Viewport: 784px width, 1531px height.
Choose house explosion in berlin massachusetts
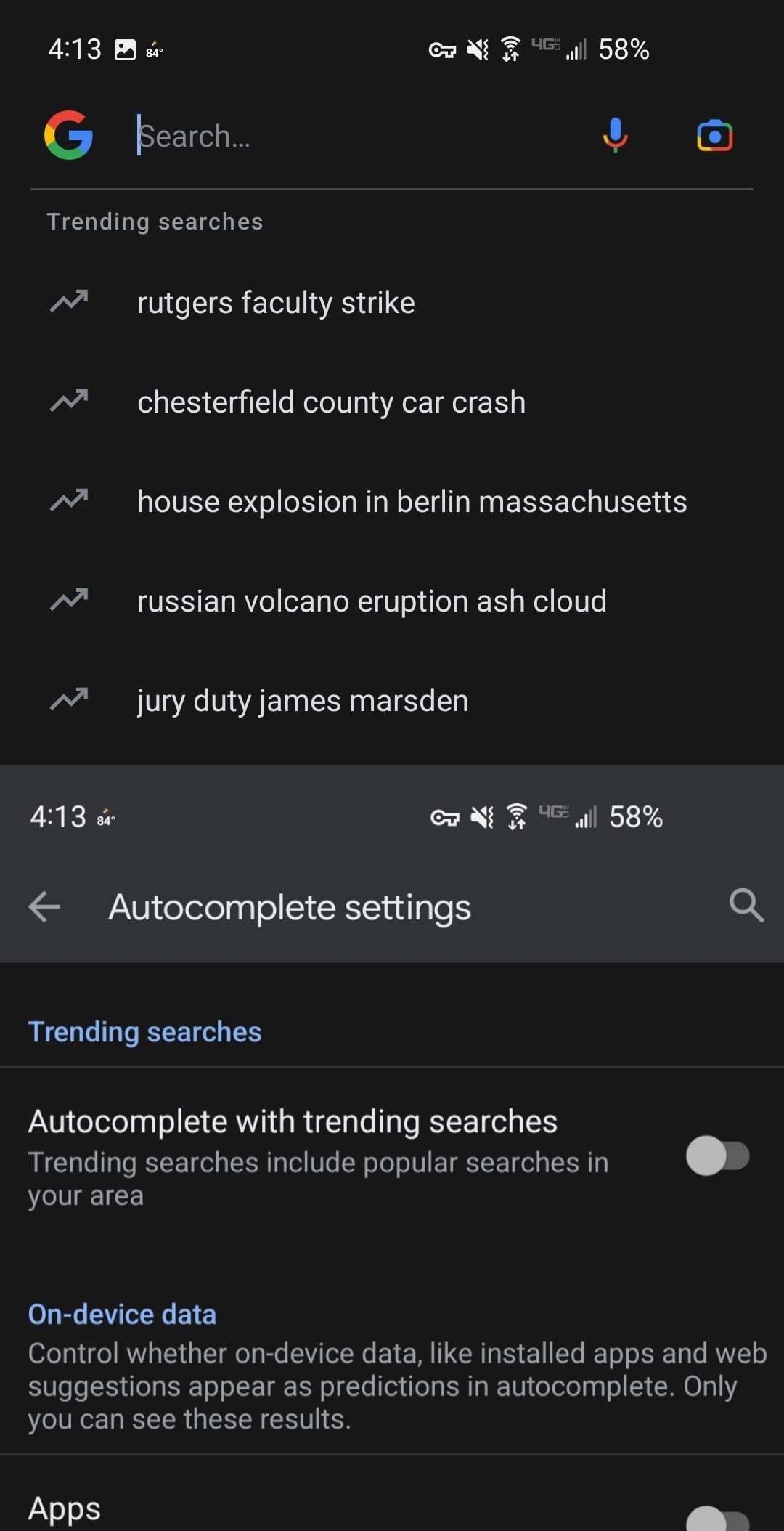click(x=412, y=502)
